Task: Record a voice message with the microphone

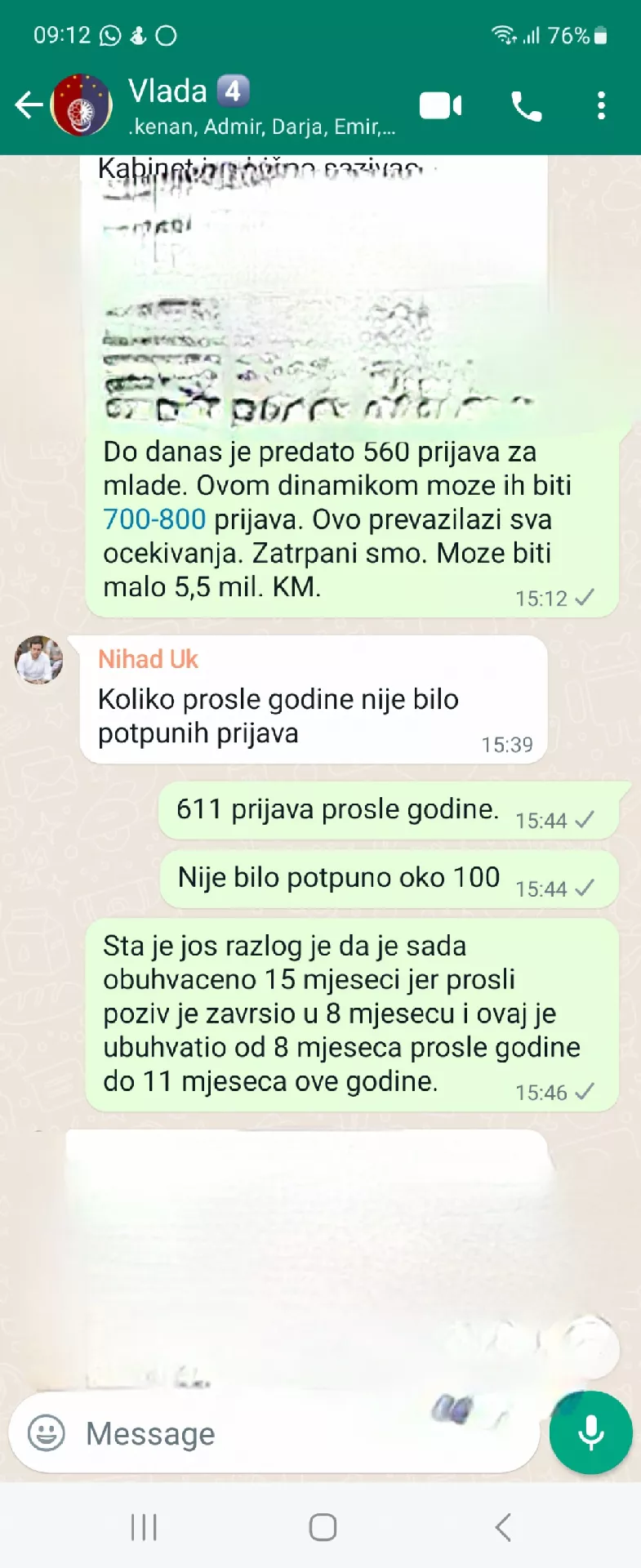Action: (x=590, y=1432)
